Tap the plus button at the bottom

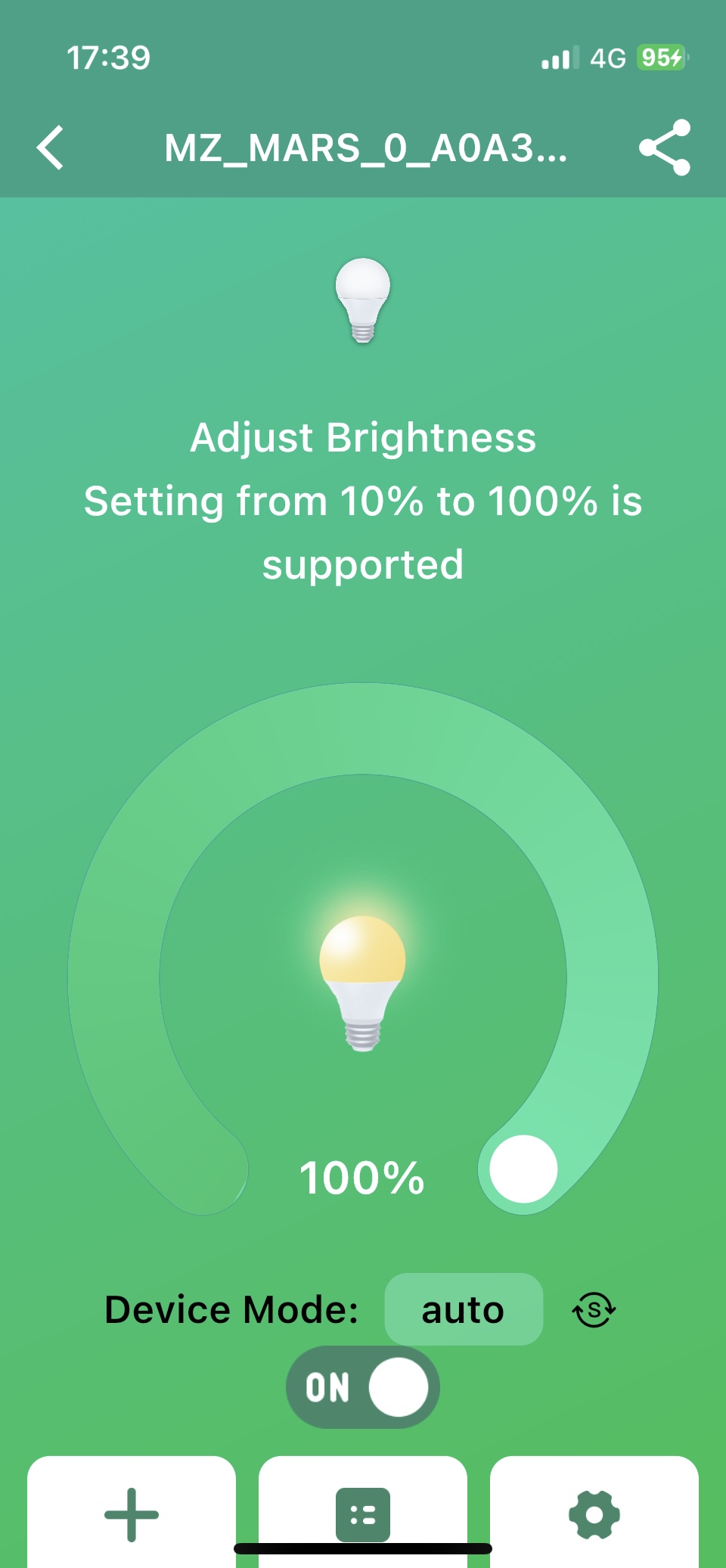tap(132, 1514)
